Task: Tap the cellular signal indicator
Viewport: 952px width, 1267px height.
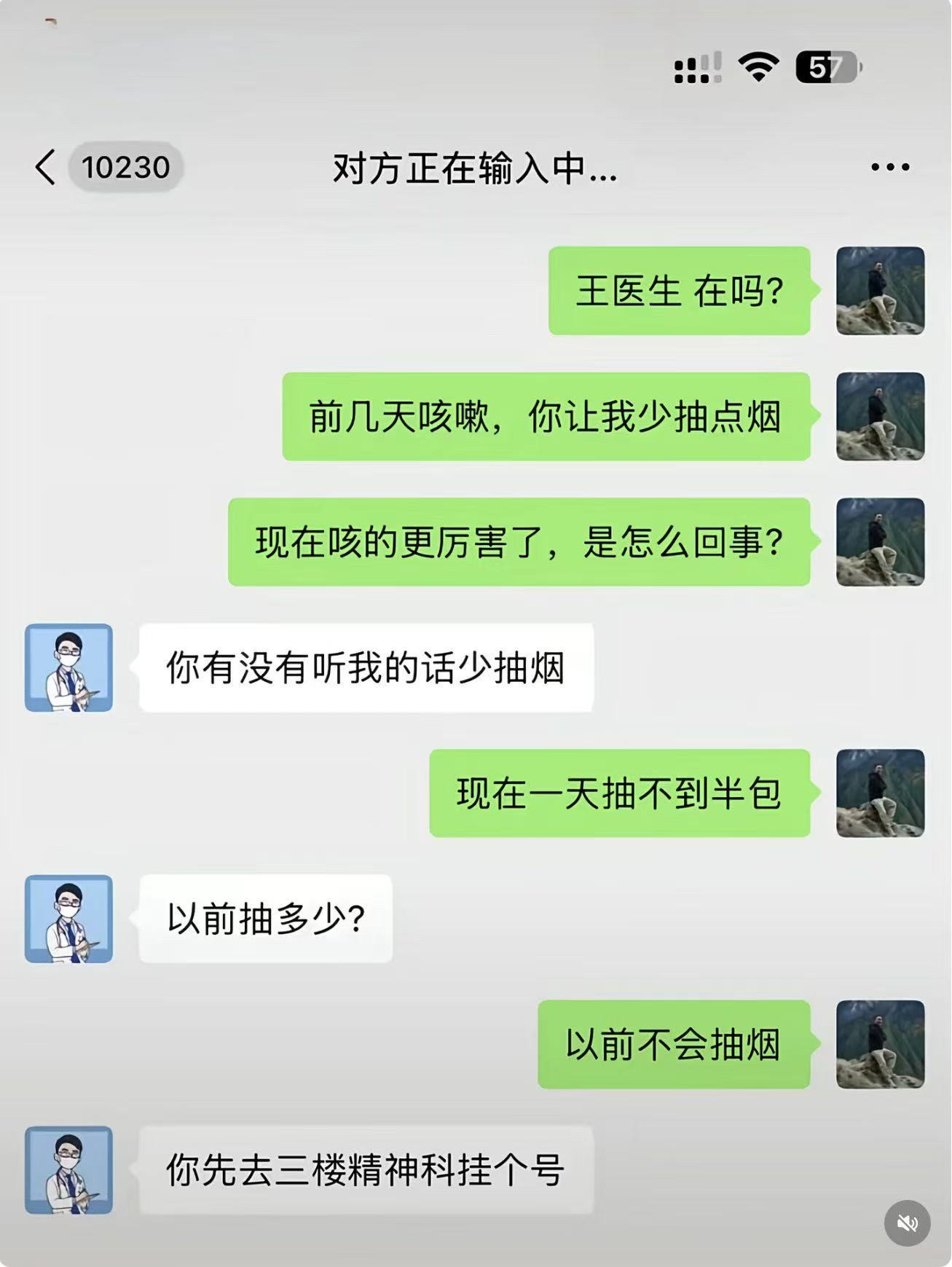Action: point(696,67)
